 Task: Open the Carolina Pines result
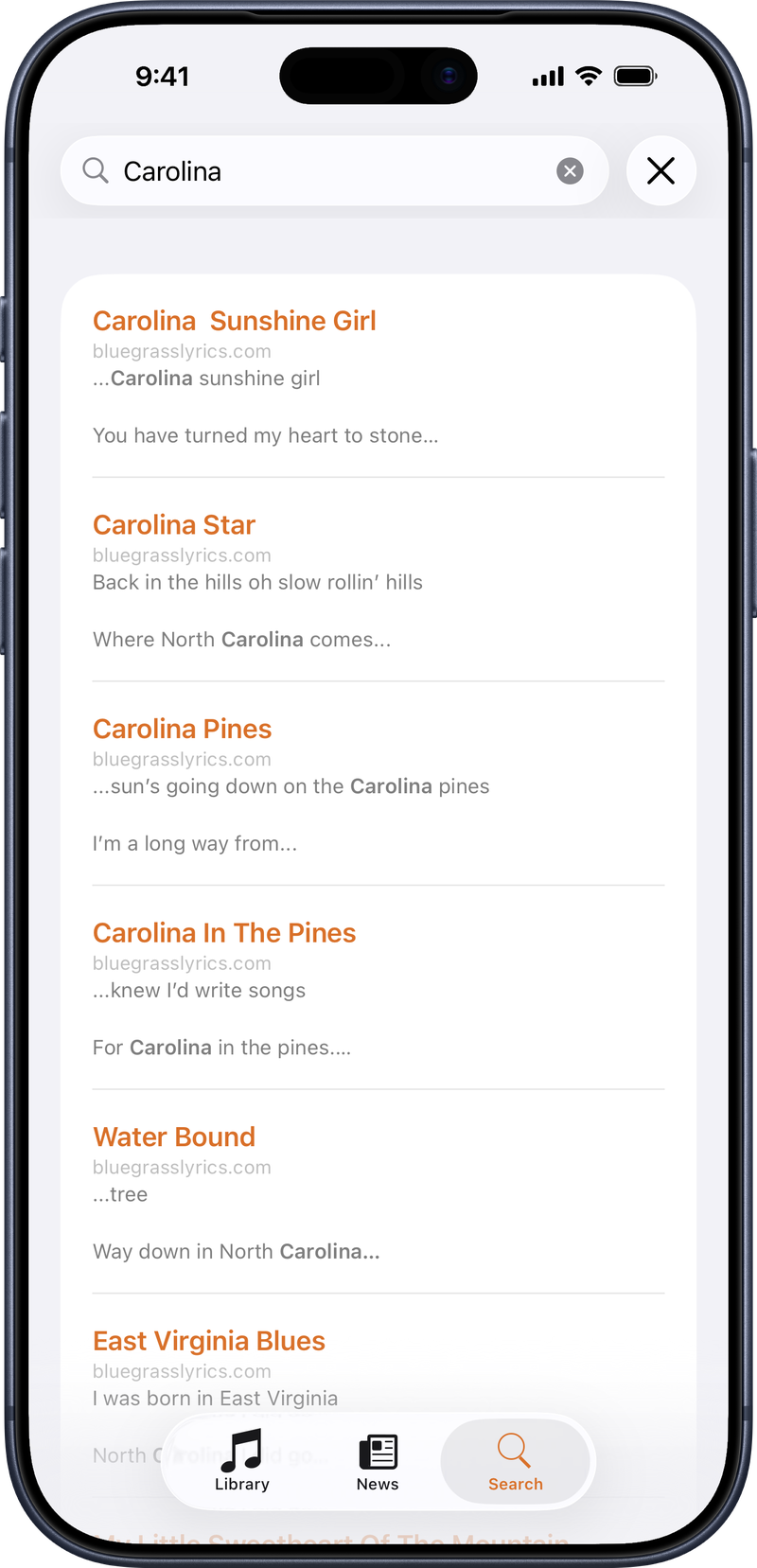182,729
